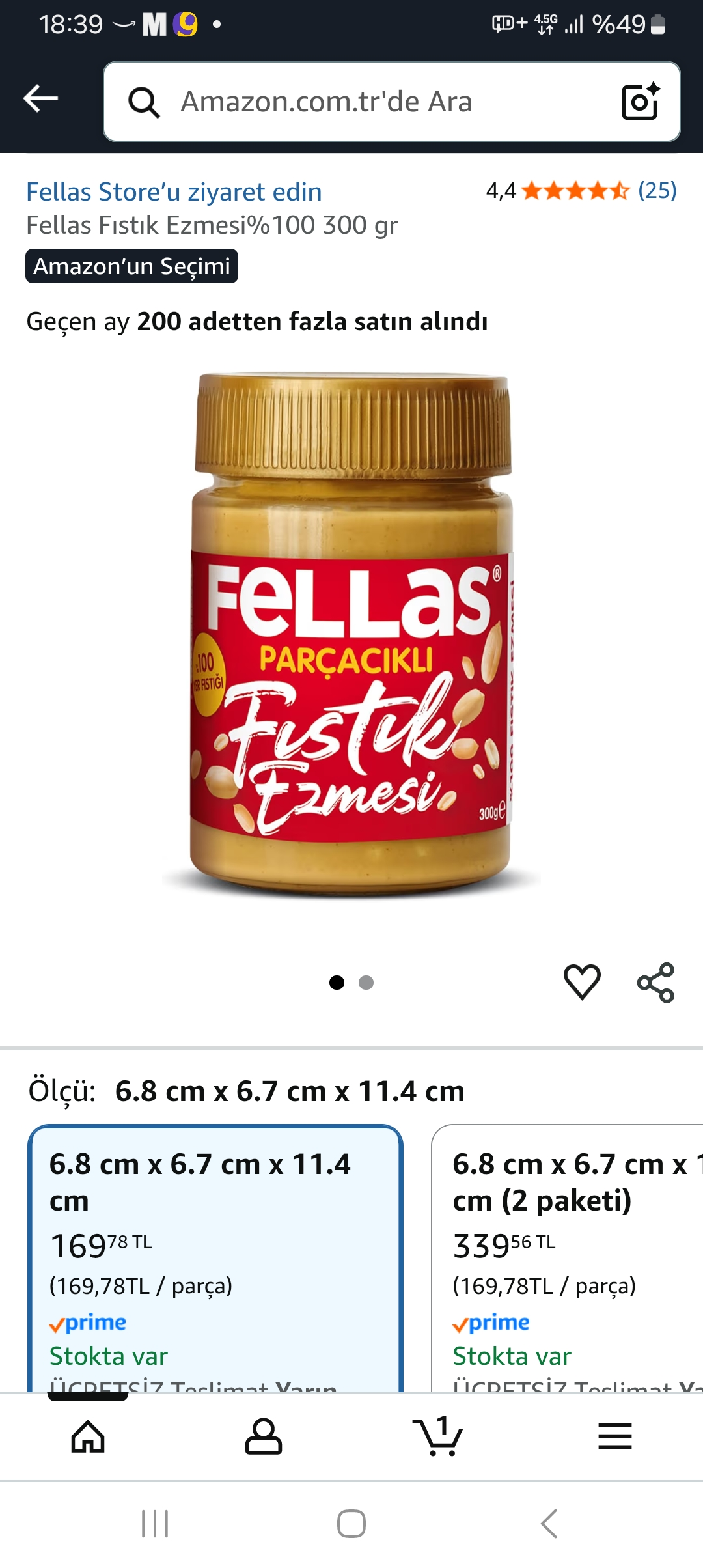This screenshot has width=703, height=1568.
Task: Tap the system home button
Action: coord(351,1524)
